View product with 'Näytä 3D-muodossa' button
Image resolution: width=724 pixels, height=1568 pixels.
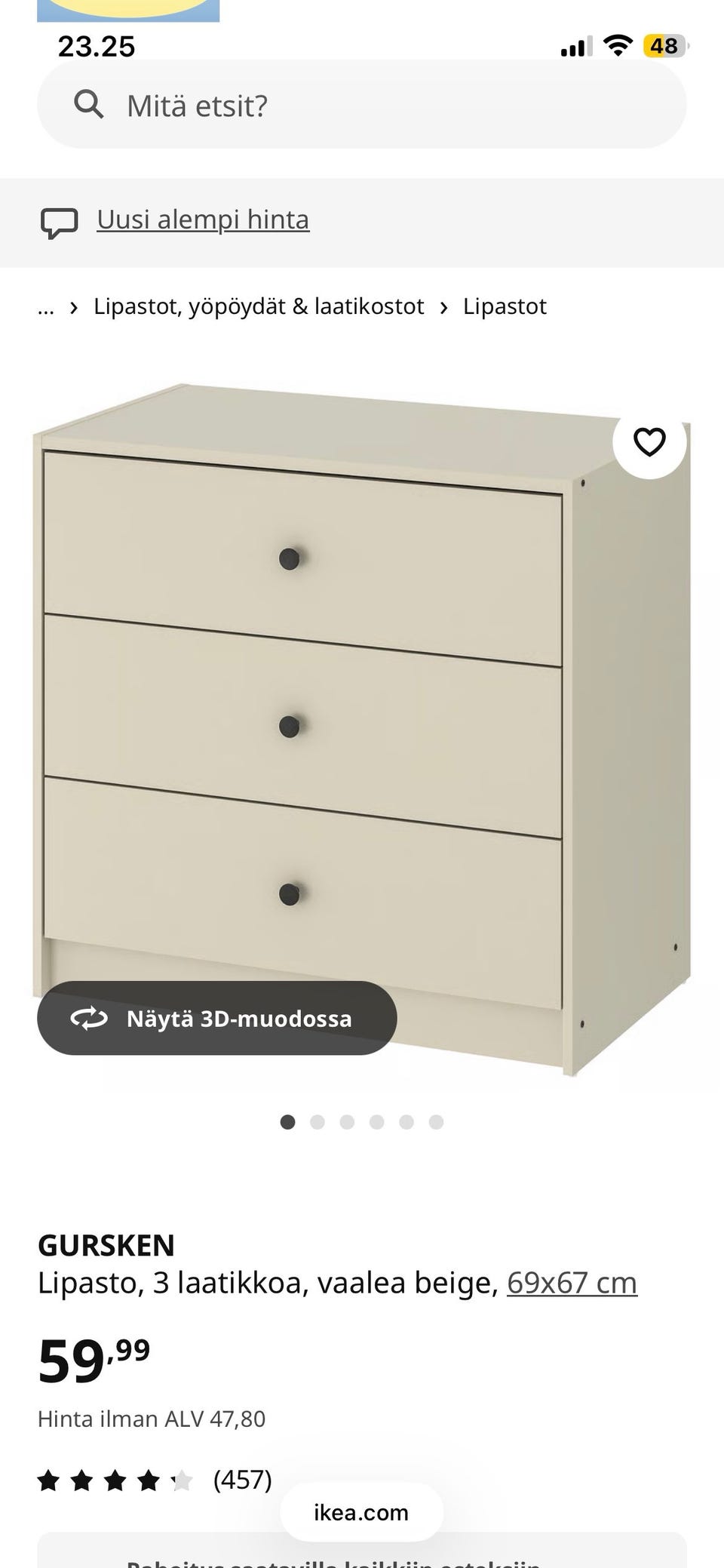click(217, 1018)
